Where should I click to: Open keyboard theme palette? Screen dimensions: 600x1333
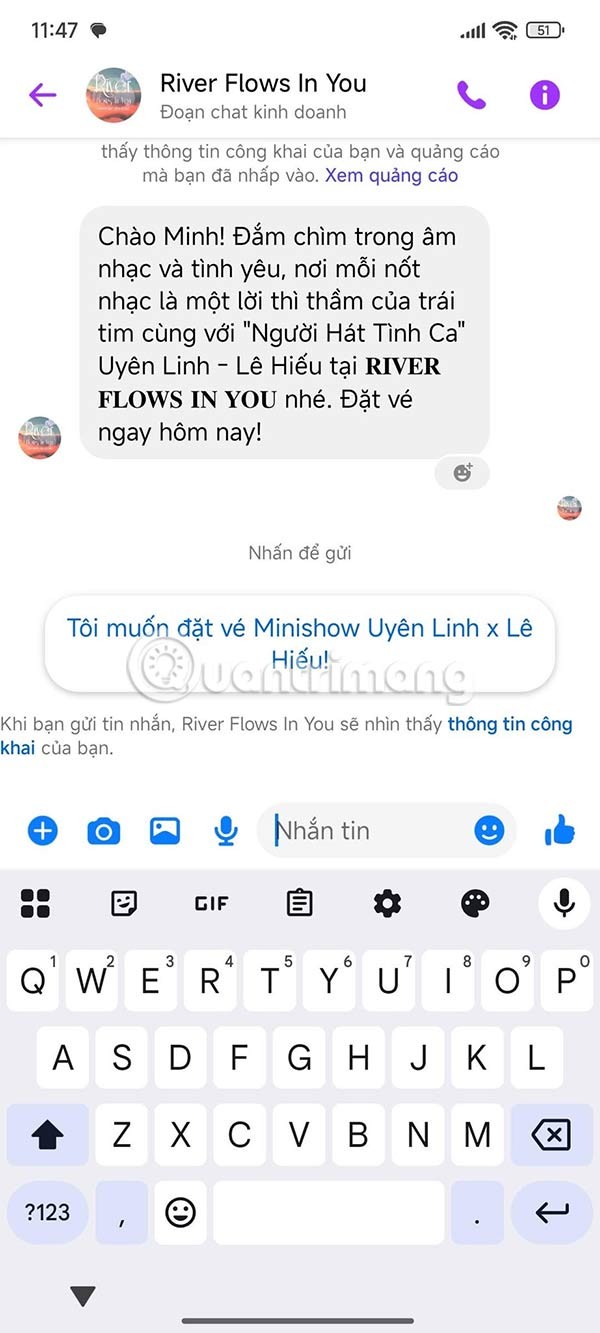[x=475, y=904]
